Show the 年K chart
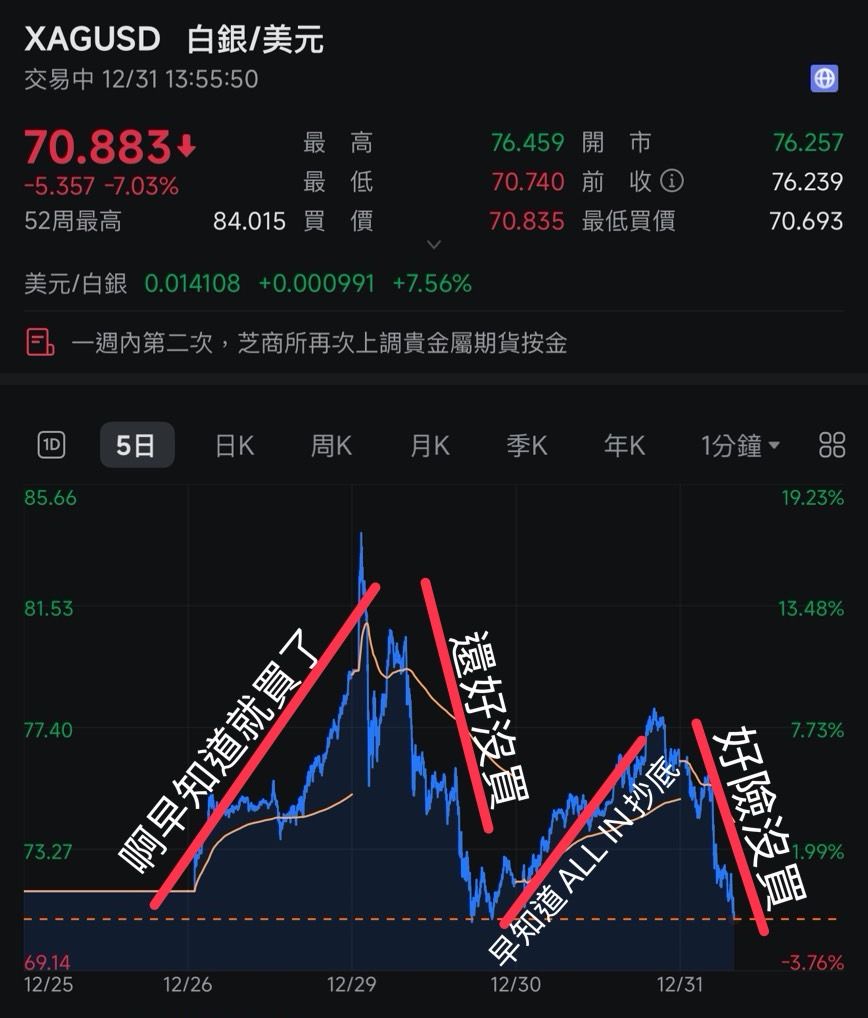Viewport: 868px width, 1018px height. [624, 446]
